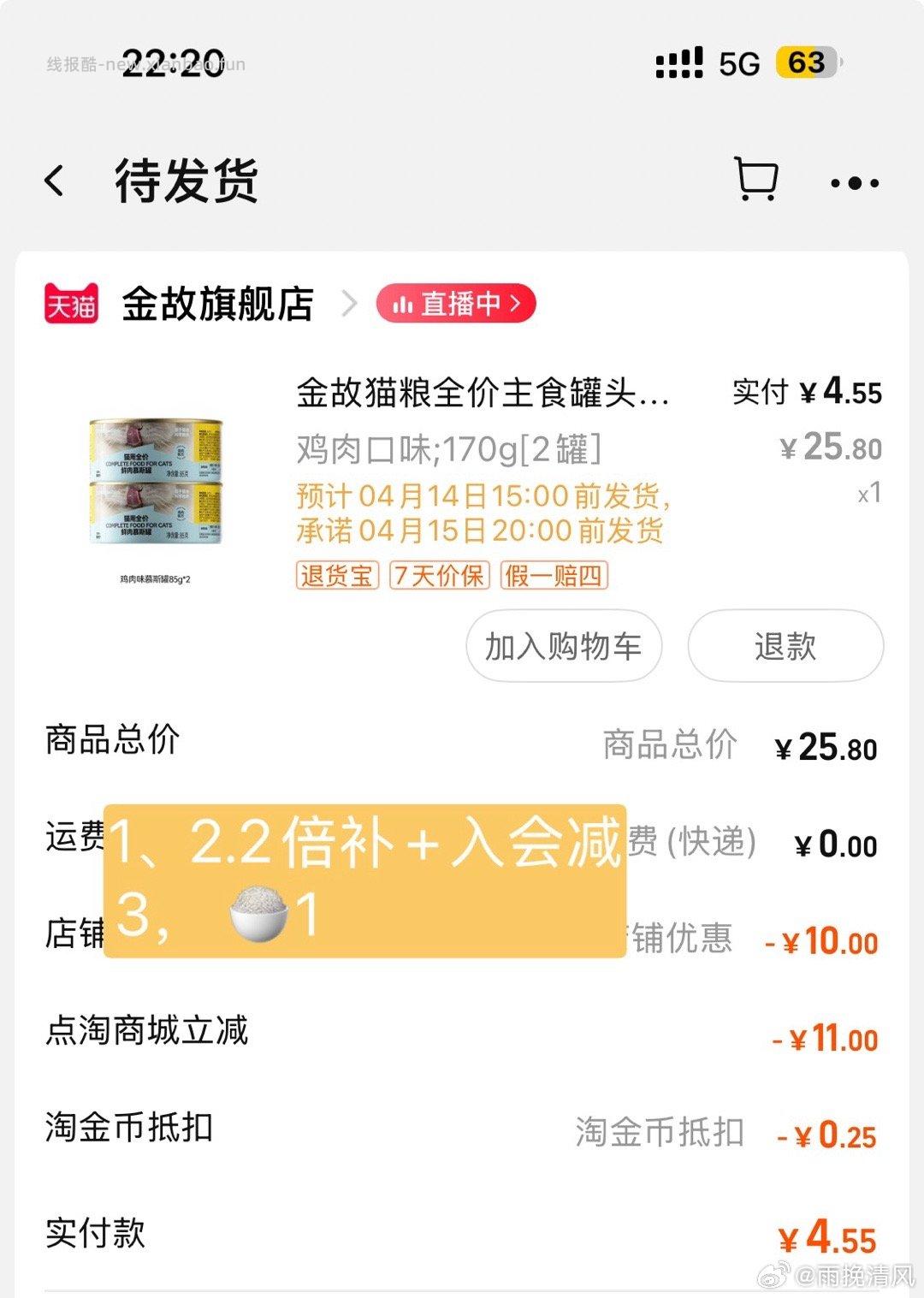This screenshot has height=1298, width=924.
Task: Enter the 直播中 live stream
Action: (460, 304)
